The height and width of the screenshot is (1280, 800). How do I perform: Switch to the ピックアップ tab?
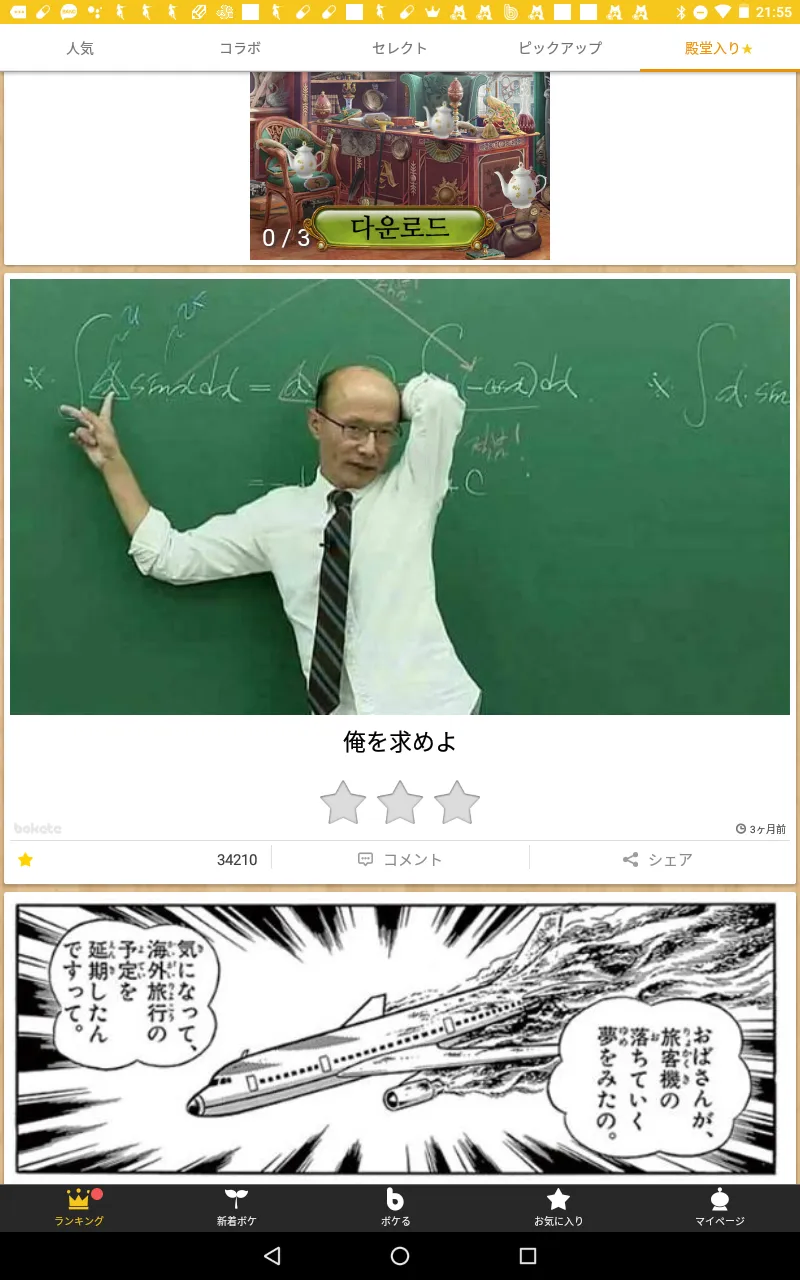tap(560, 48)
